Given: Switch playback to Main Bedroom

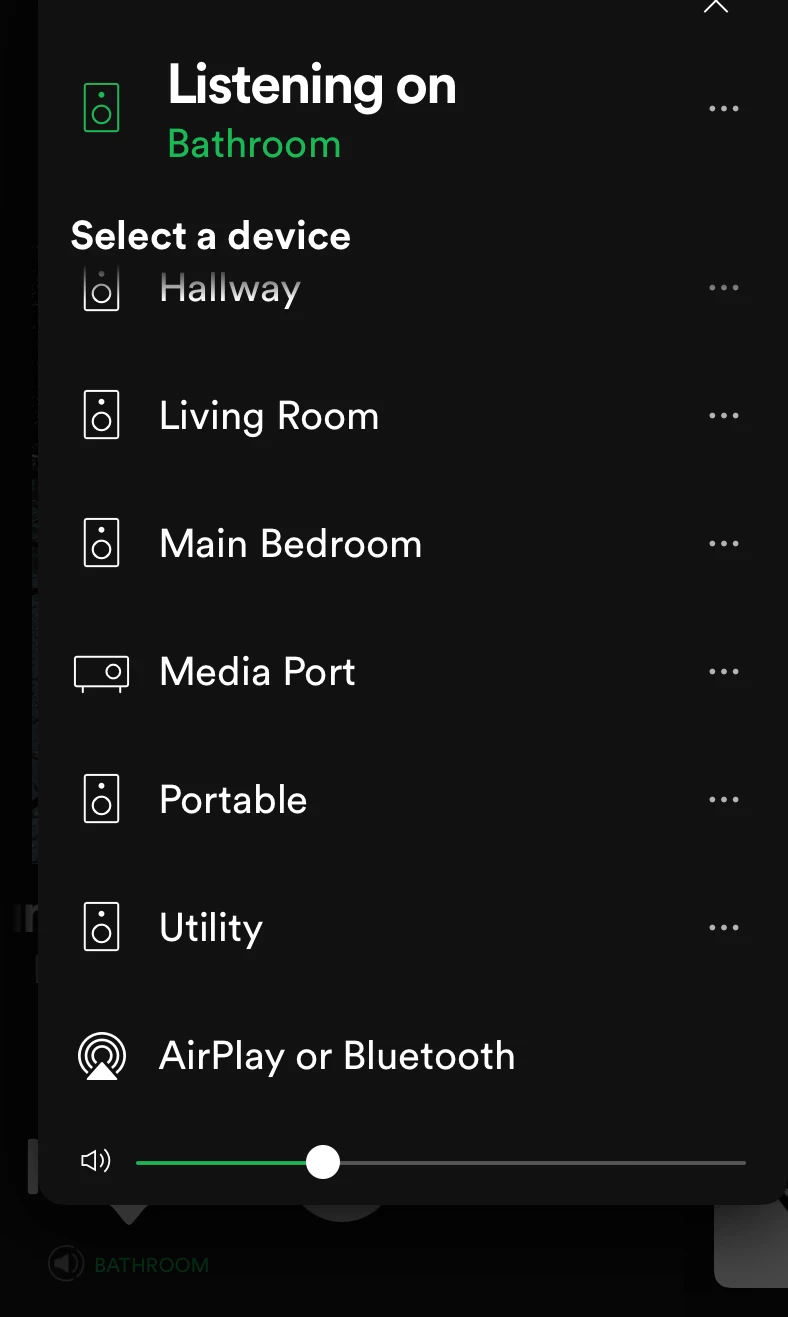Looking at the screenshot, I should click(290, 544).
